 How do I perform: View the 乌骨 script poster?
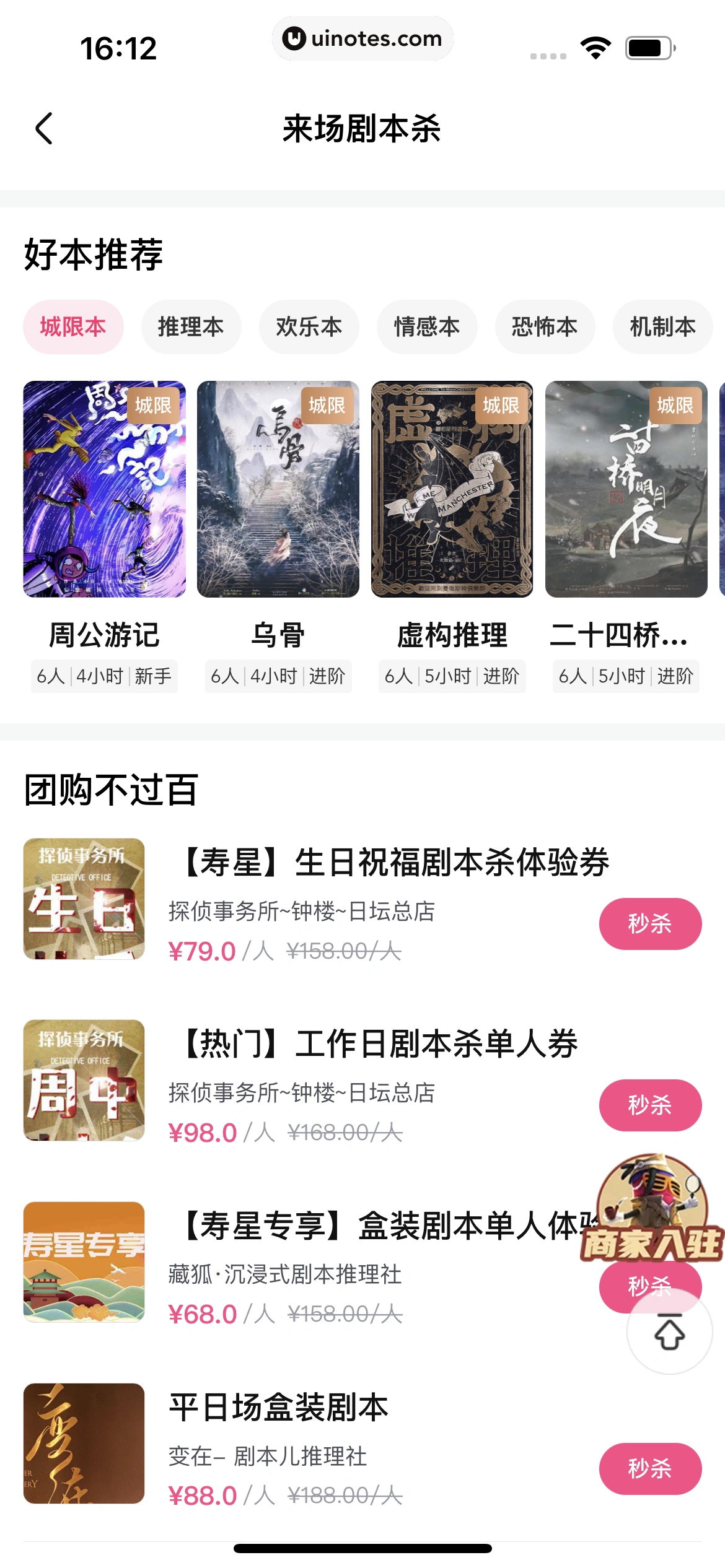pos(278,489)
